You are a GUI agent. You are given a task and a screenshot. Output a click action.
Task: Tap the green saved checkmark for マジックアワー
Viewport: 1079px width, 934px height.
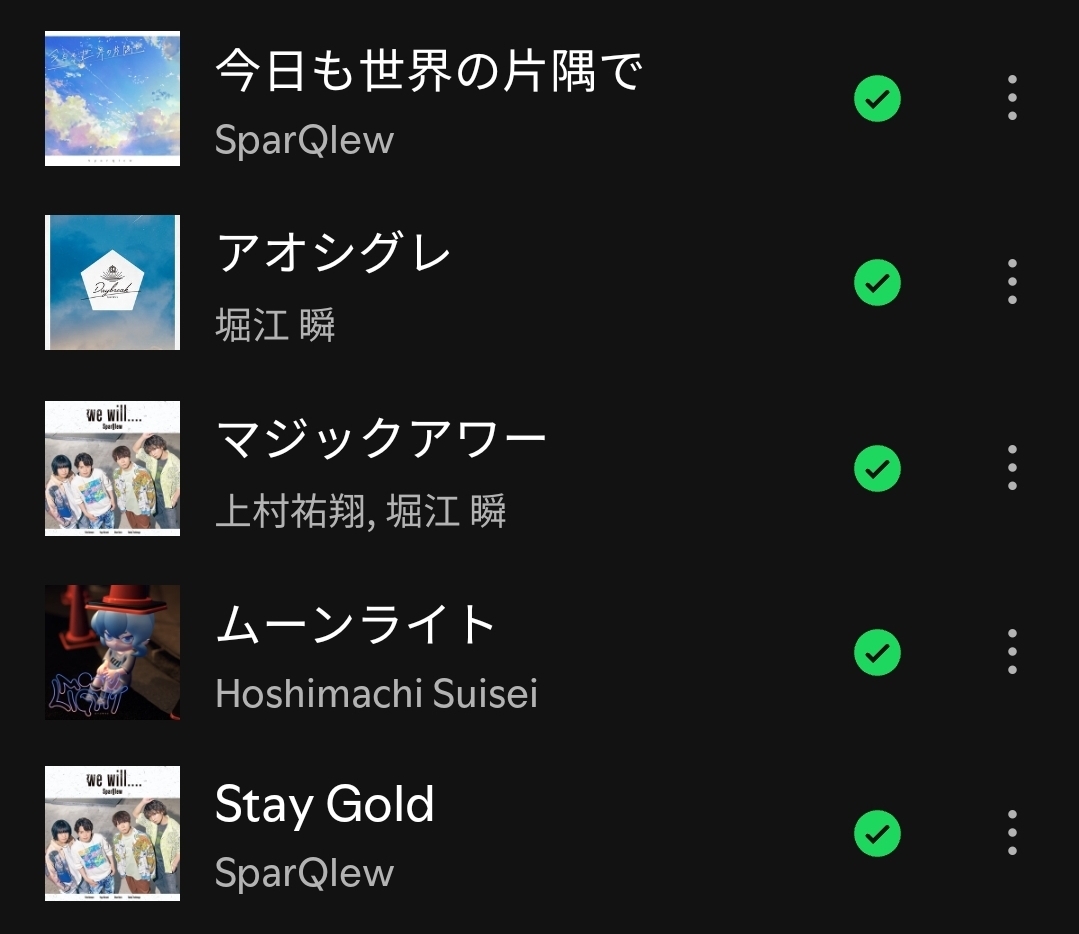click(877, 467)
